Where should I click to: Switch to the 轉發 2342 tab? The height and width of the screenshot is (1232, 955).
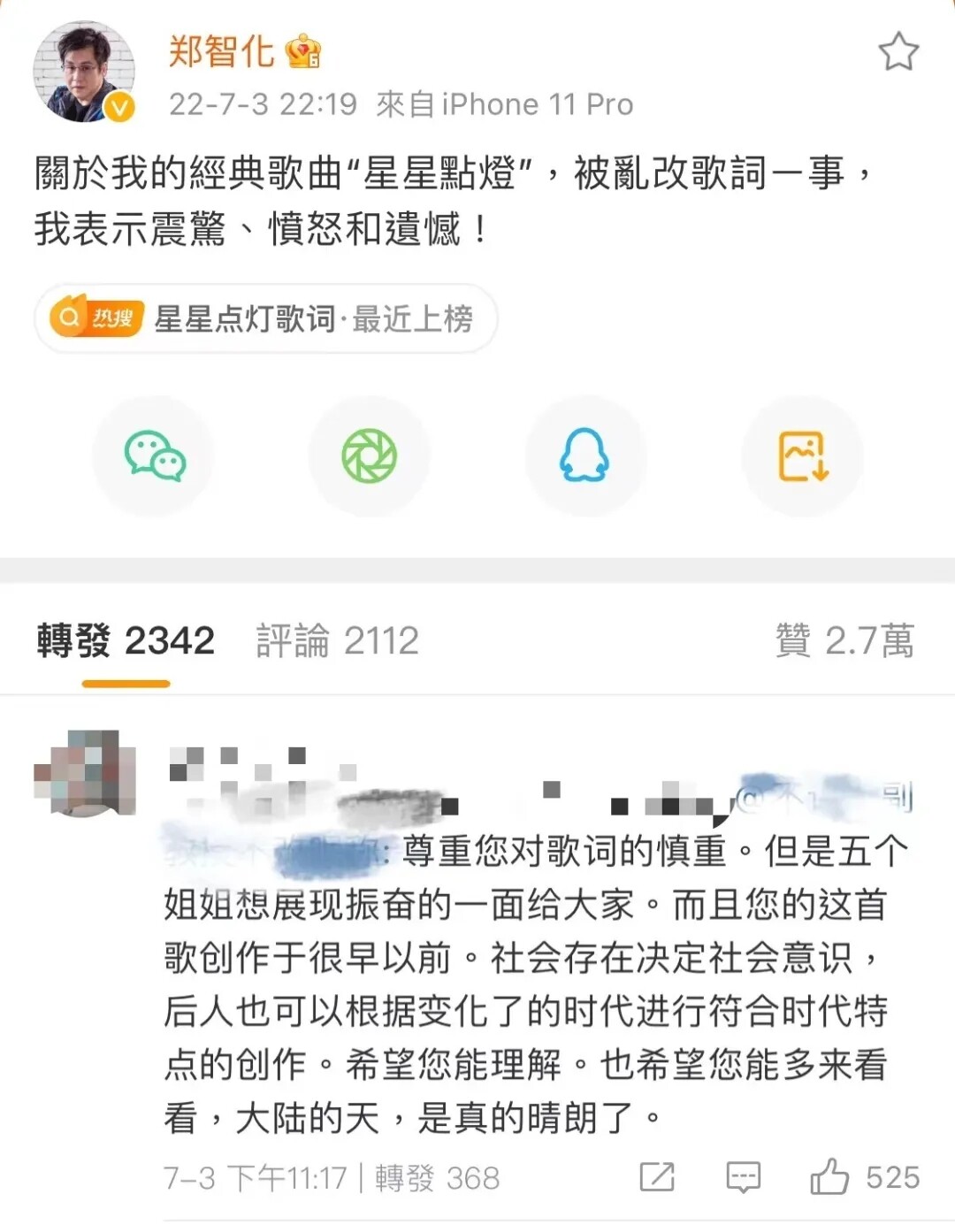[126, 640]
